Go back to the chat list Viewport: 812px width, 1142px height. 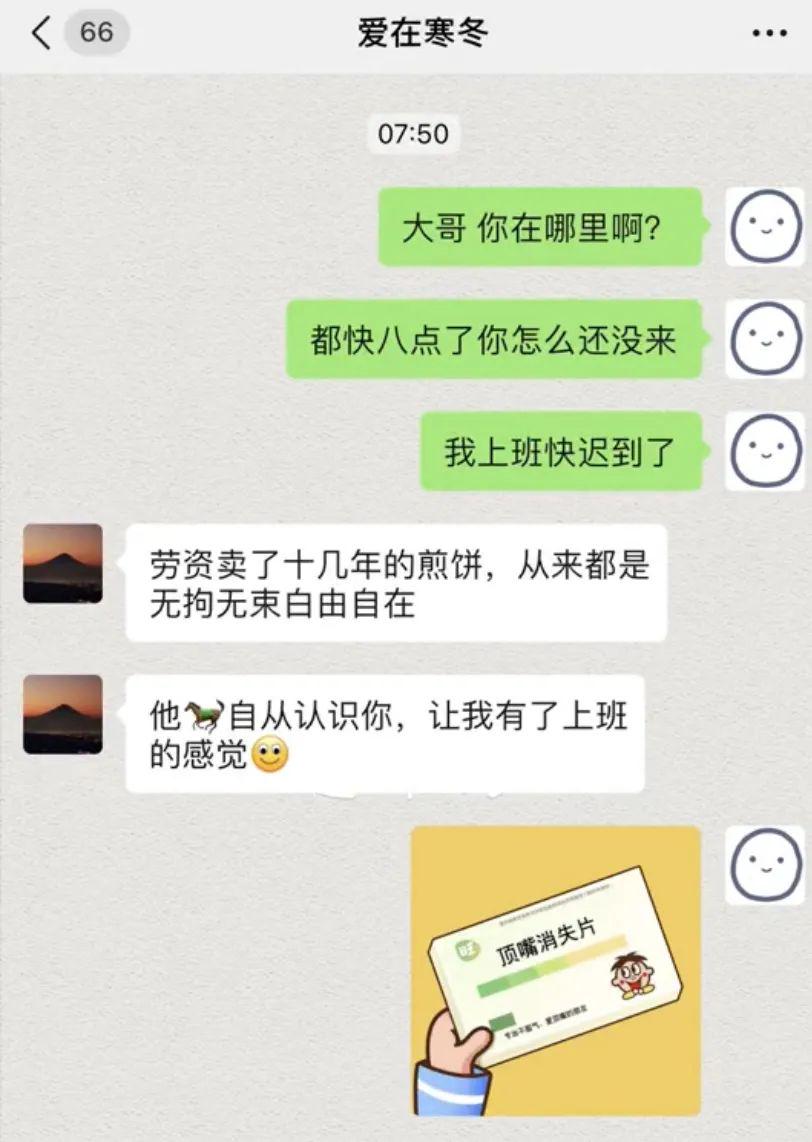pyautogui.click(x=42, y=33)
